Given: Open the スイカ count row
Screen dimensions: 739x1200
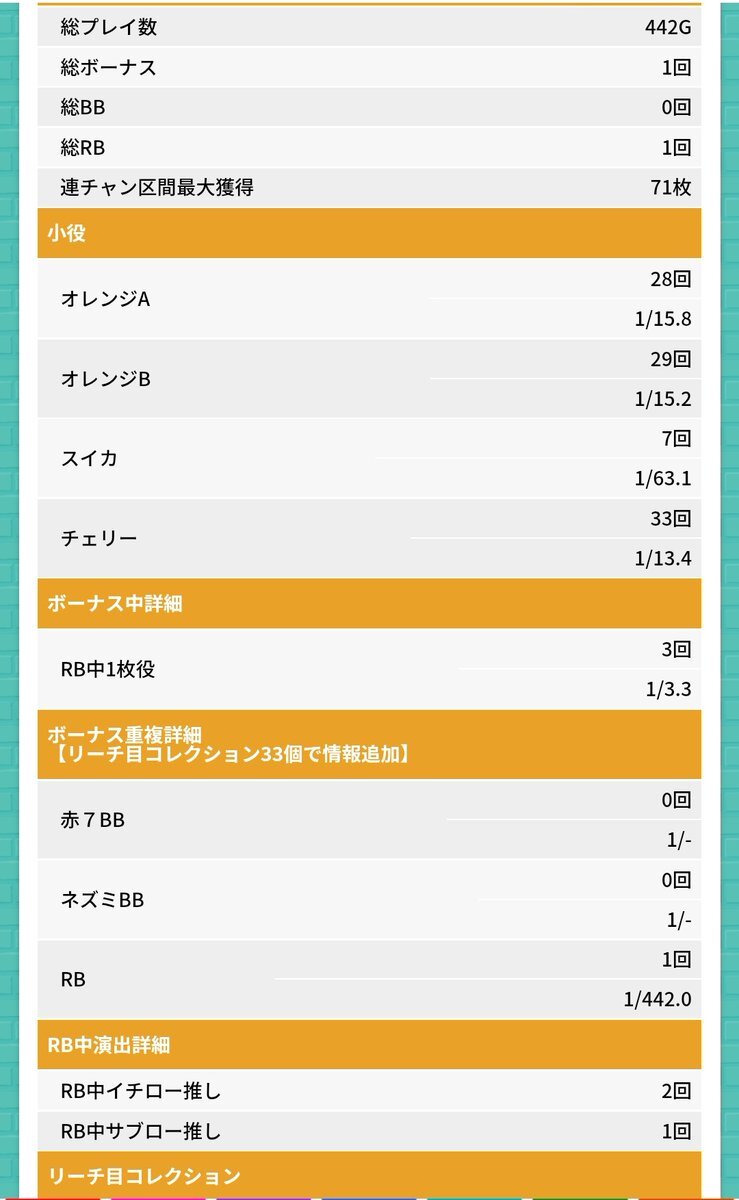Looking at the screenshot, I should [369, 457].
